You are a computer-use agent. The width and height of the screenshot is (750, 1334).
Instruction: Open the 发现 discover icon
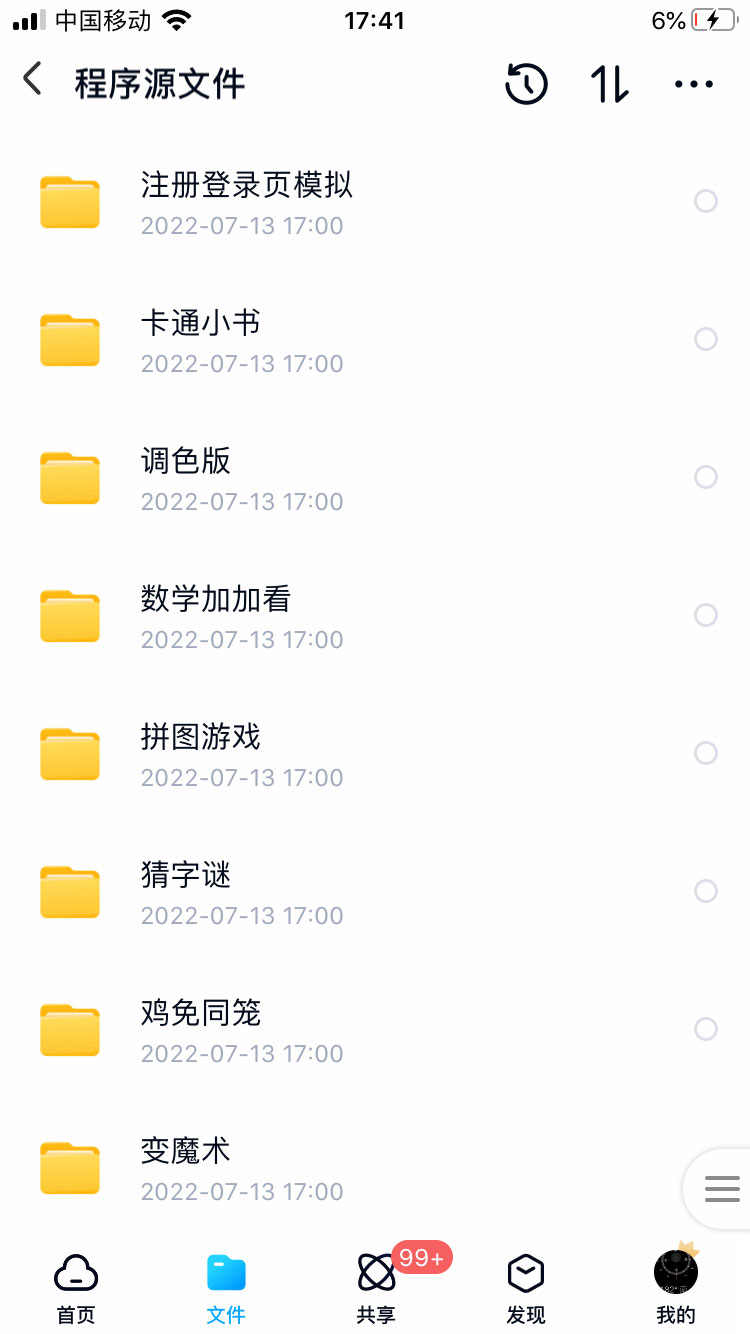[x=525, y=1271]
